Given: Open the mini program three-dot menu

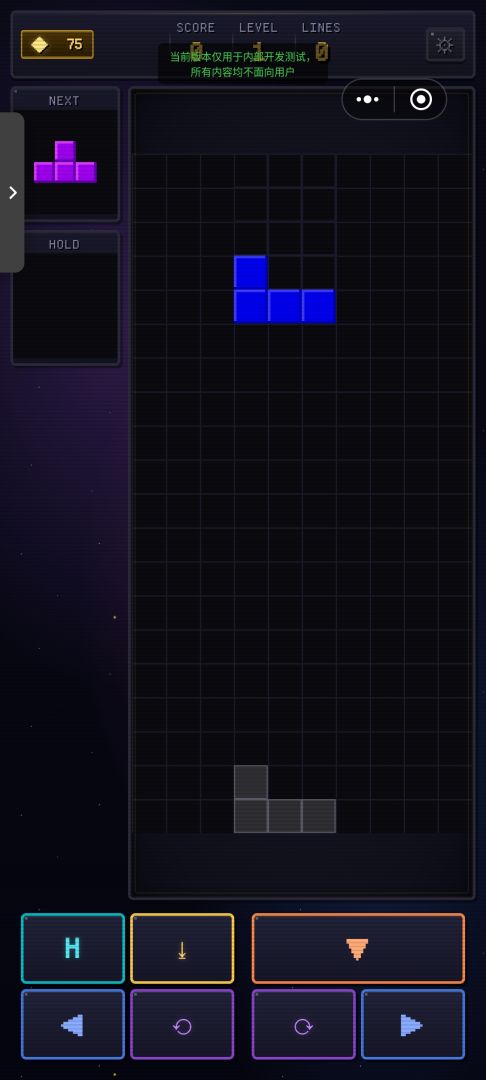Looking at the screenshot, I should click(368, 99).
